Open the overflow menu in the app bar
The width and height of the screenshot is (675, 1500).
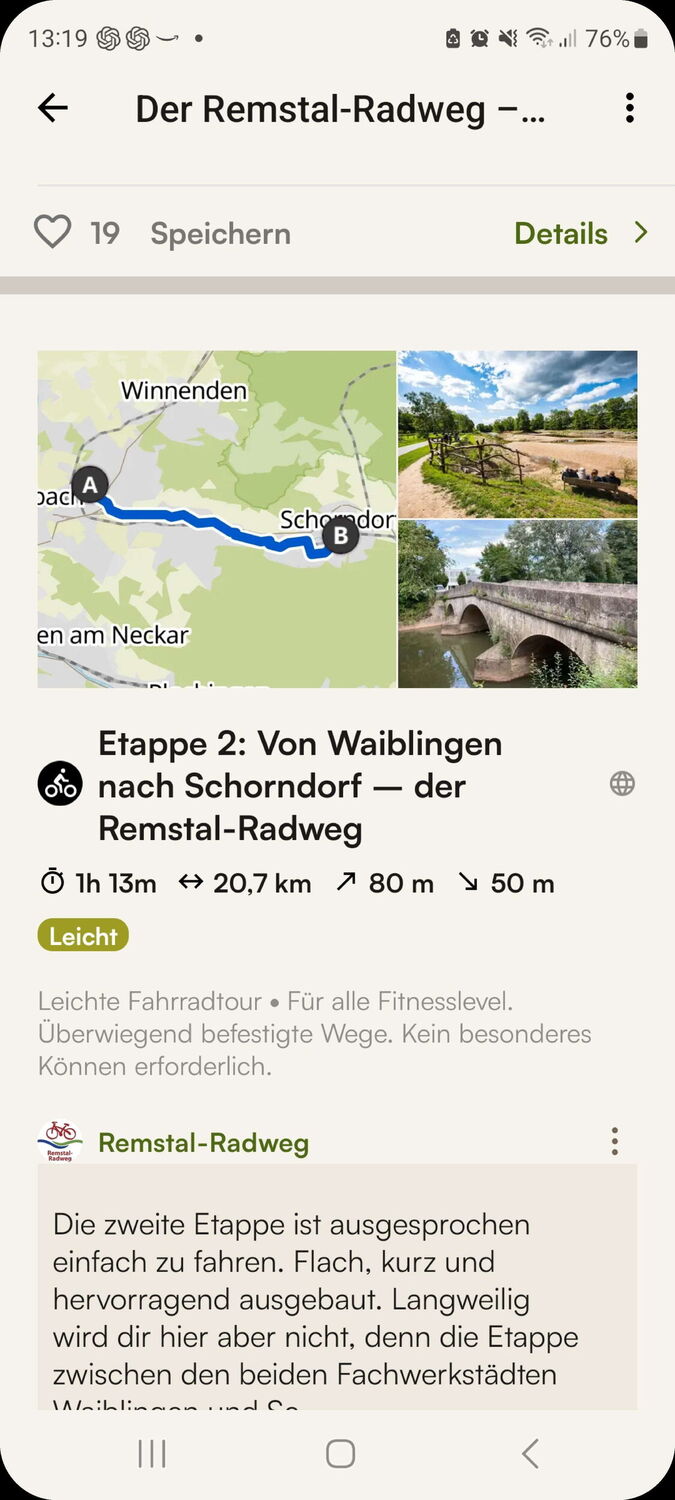tap(629, 108)
